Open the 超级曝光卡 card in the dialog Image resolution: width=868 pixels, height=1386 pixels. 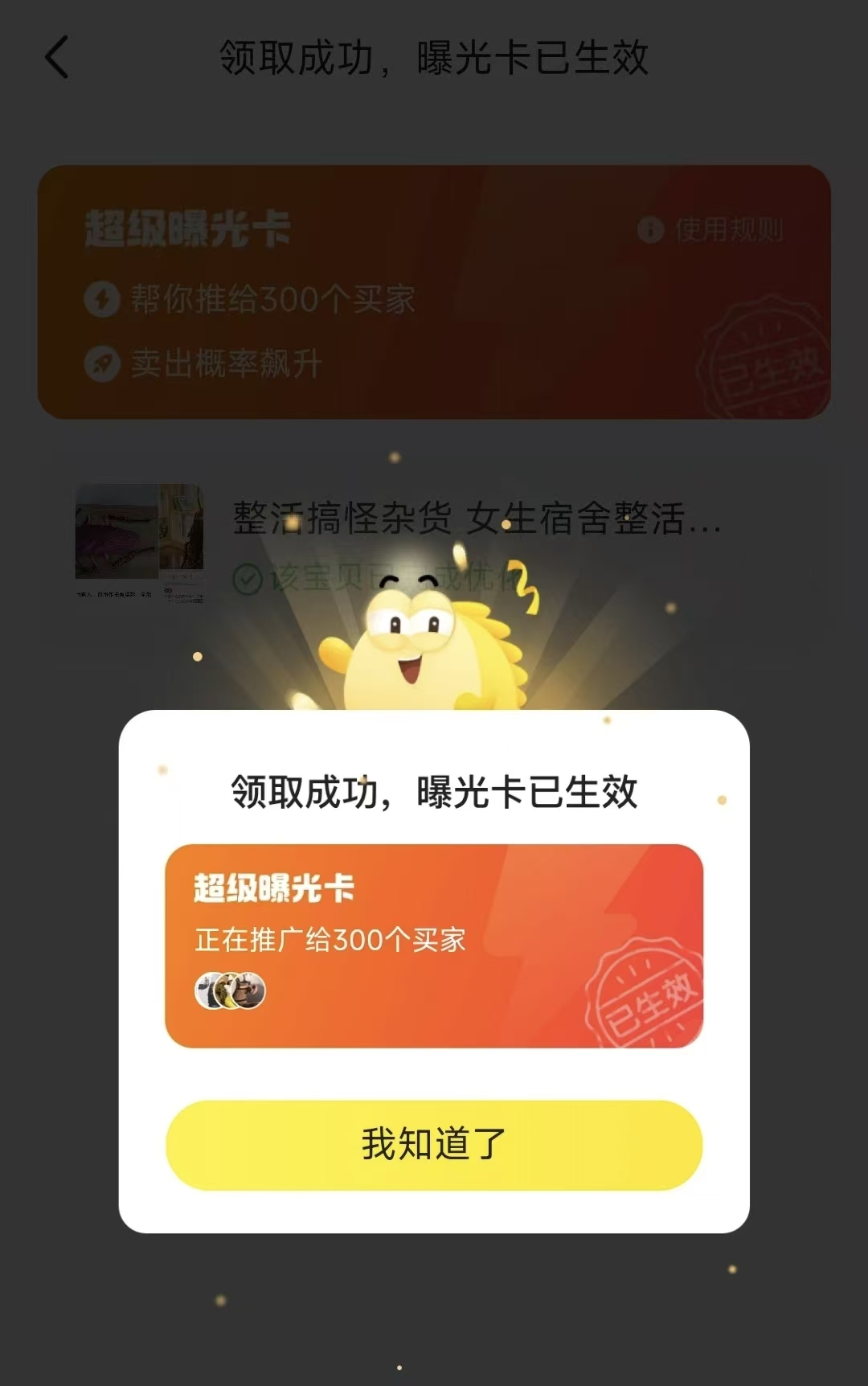pos(433,945)
